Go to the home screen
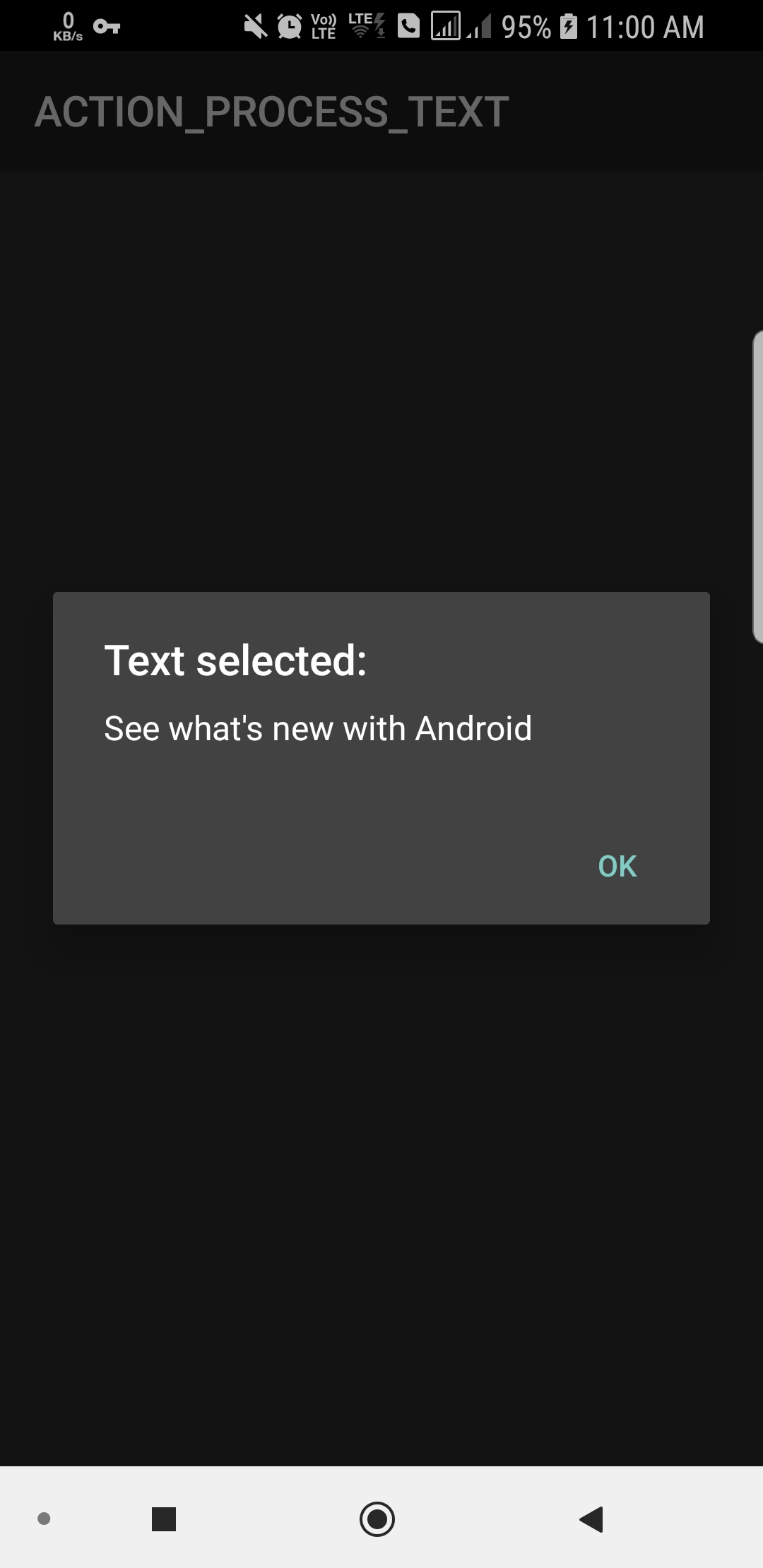The image size is (763, 1568). [x=377, y=1519]
